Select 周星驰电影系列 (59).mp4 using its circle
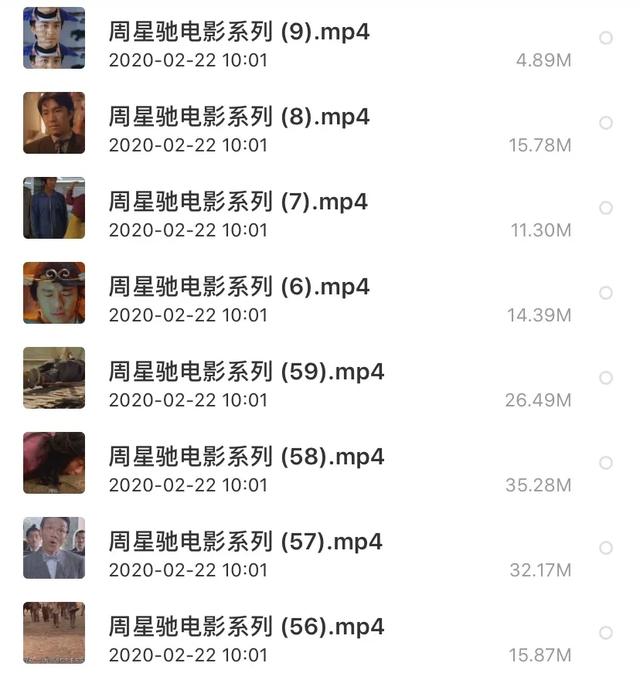Viewport: 640px width, 673px height. coord(606,378)
